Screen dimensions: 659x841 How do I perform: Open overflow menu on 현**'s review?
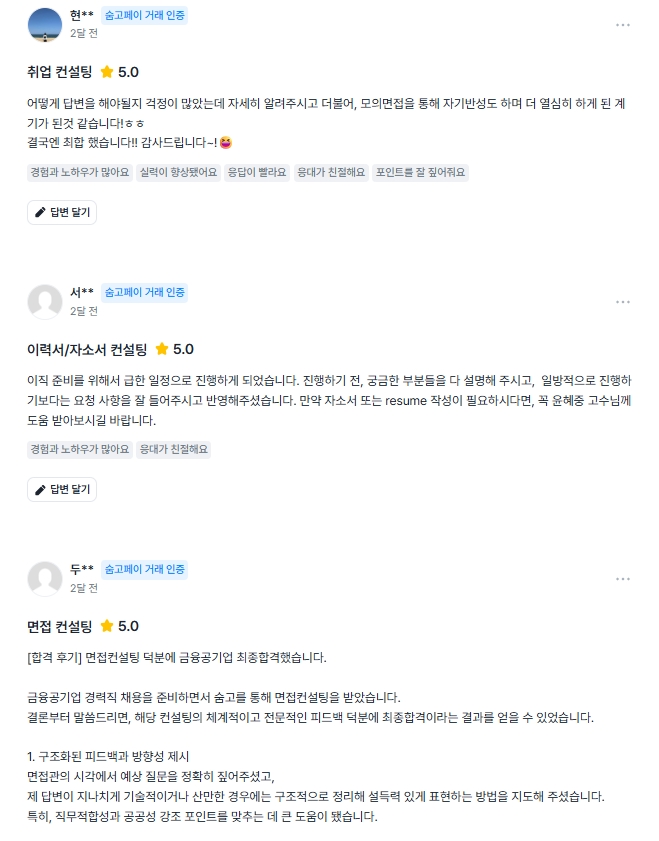622,25
